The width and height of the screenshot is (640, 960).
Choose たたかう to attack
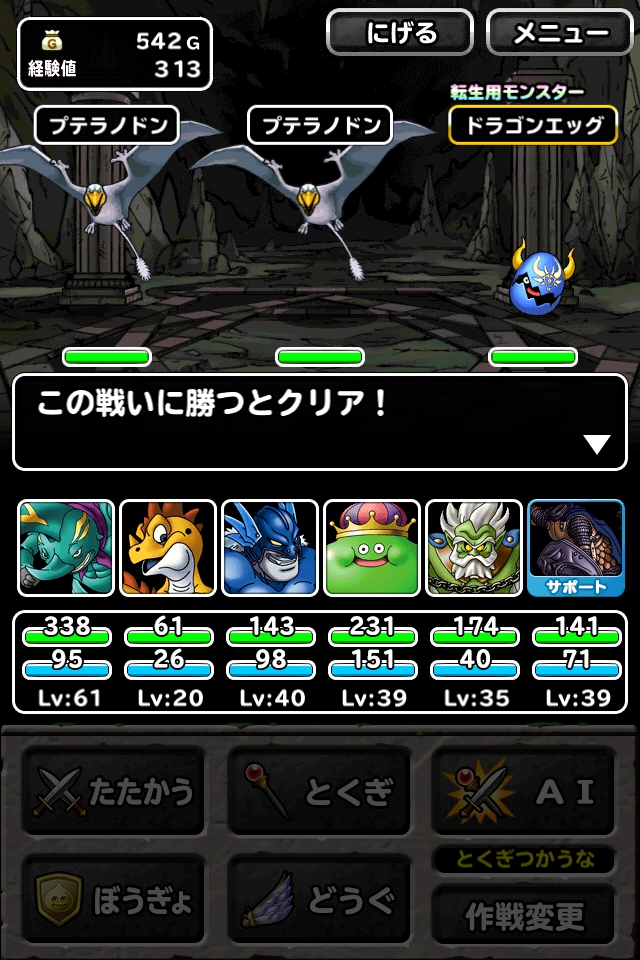[114, 790]
